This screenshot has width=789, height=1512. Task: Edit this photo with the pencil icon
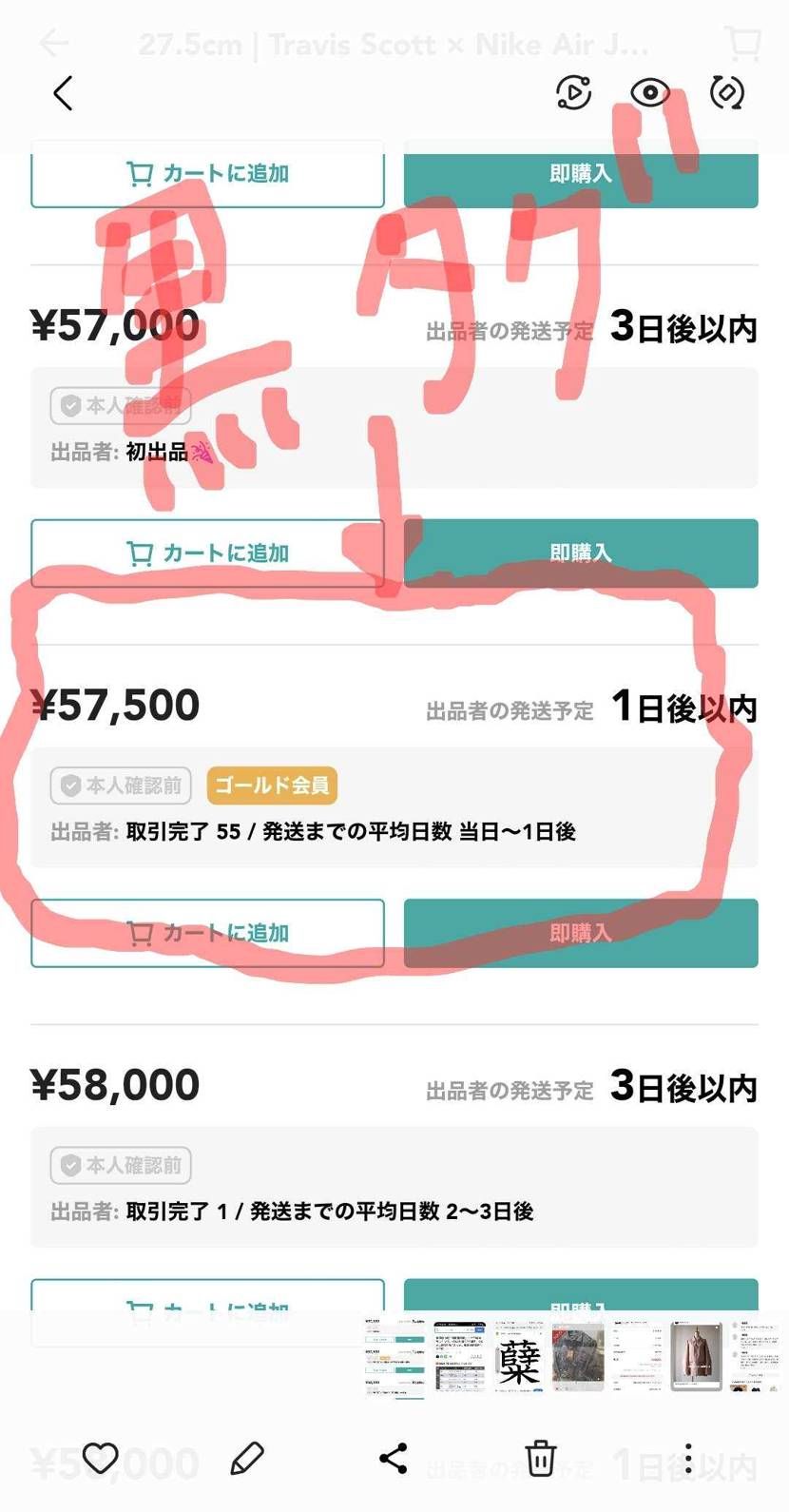(247, 1458)
